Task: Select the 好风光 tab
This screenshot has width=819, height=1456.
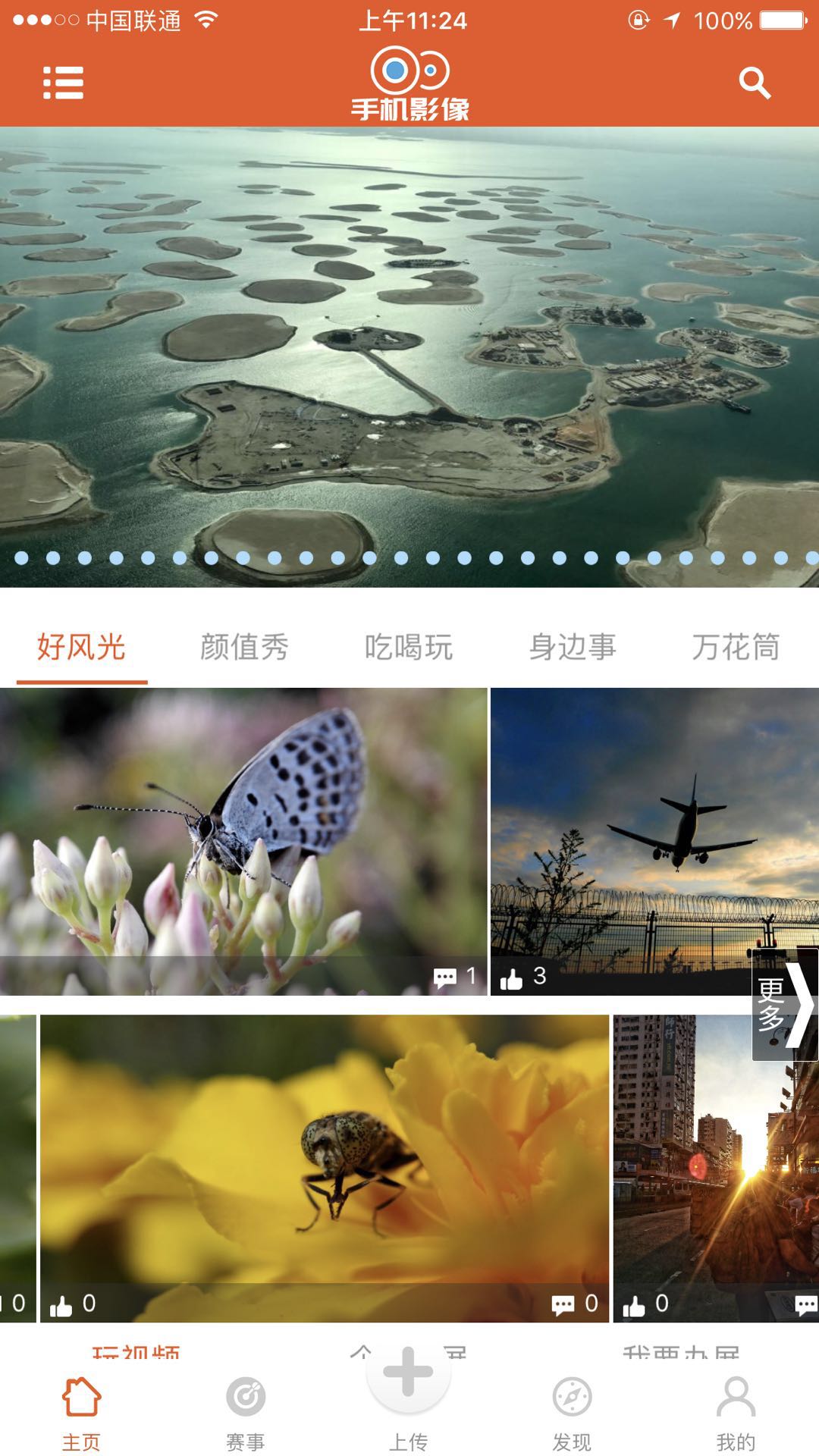Action: tap(81, 647)
